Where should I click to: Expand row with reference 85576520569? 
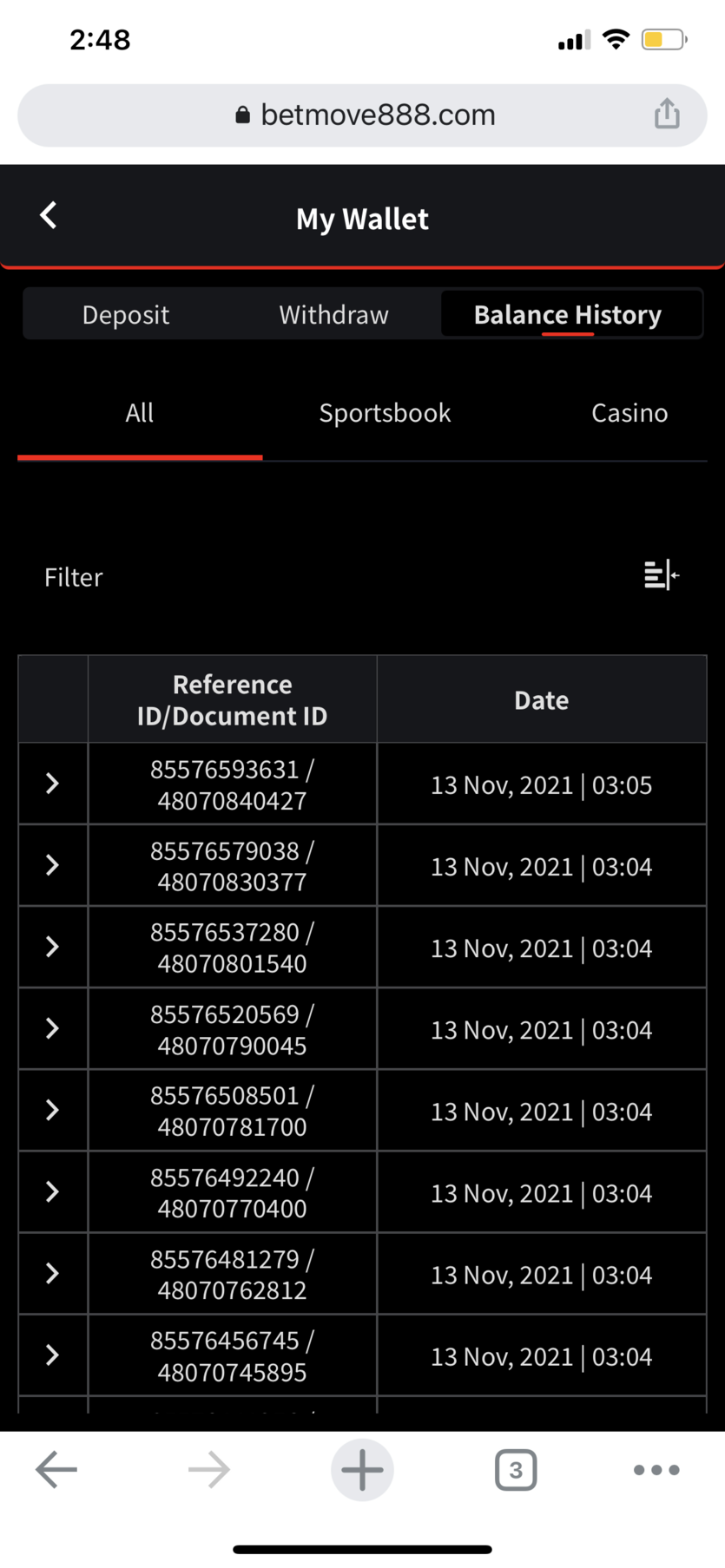tap(52, 1028)
